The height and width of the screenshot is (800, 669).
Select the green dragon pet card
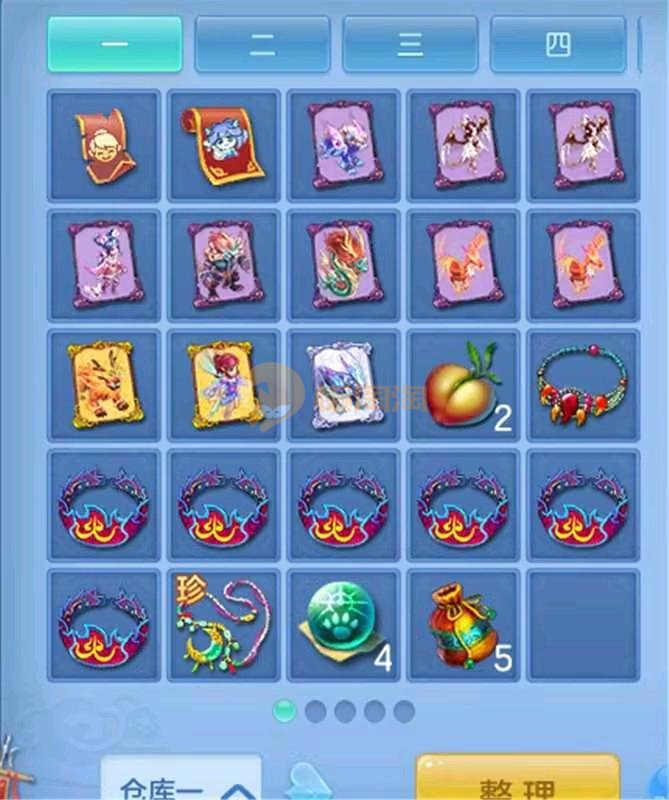343,266
